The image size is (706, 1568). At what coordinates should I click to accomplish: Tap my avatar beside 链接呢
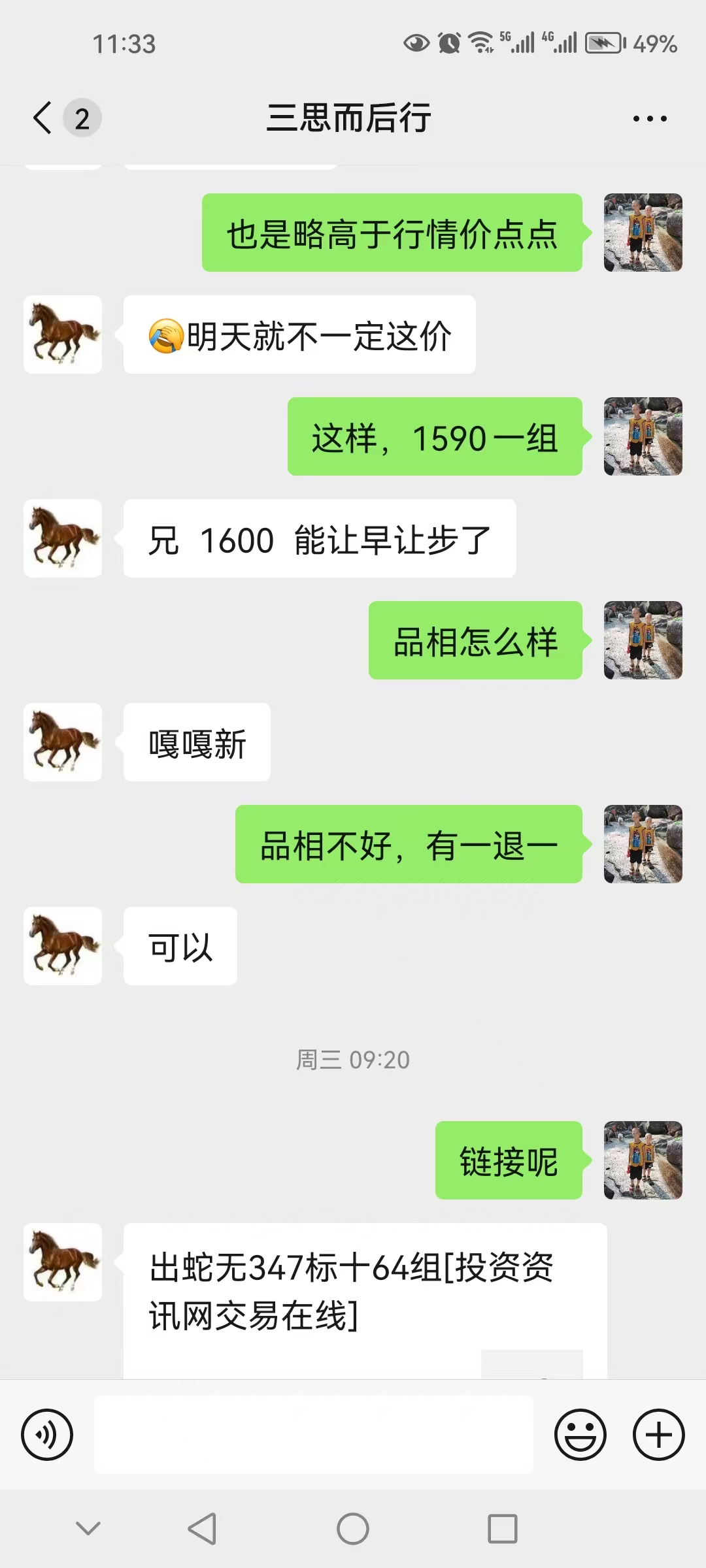click(x=643, y=1160)
